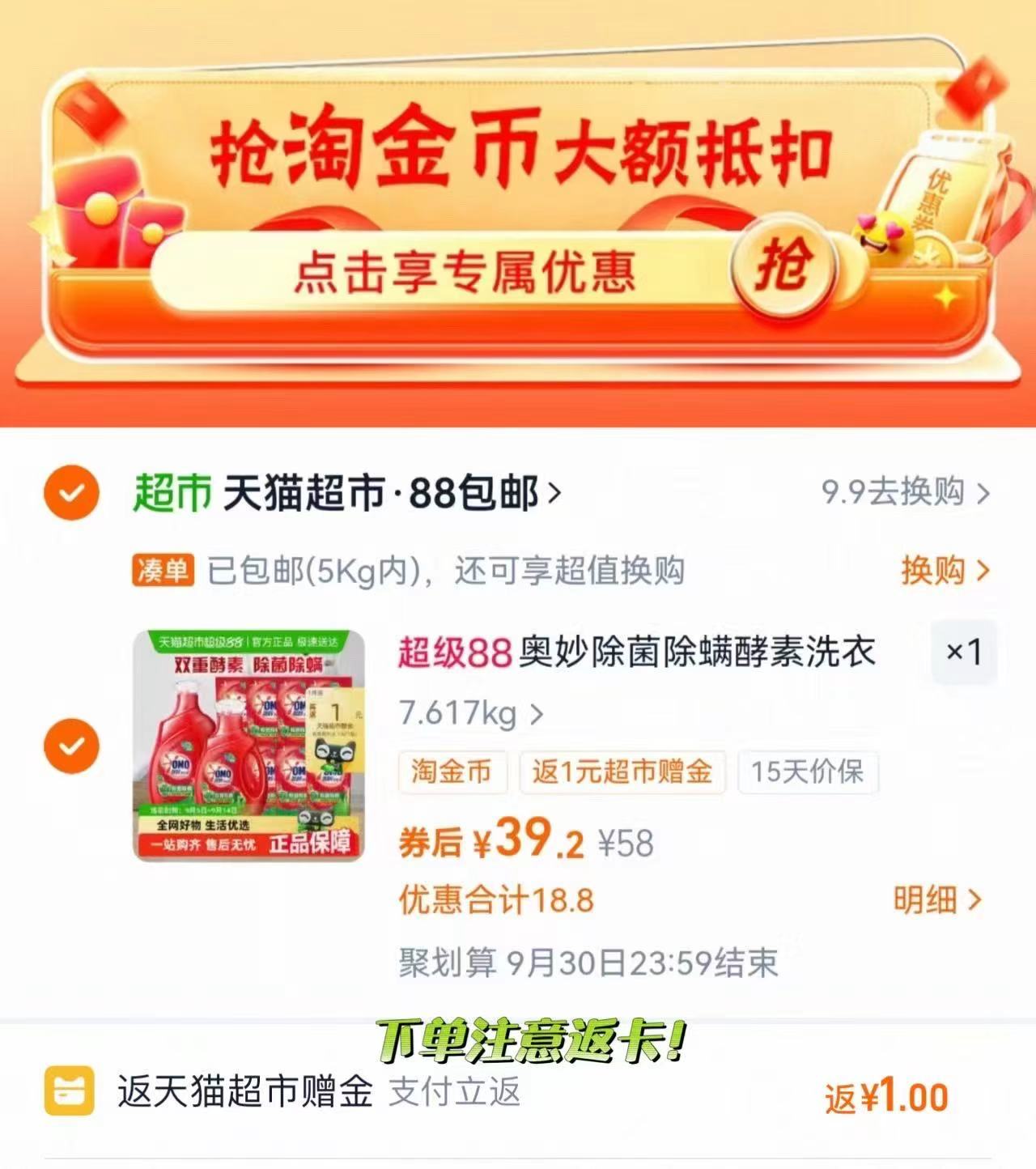Image resolution: width=1036 pixels, height=1169 pixels.
Task: Select the 淘金币 promotion tag
Action: [x=452, y=774]
